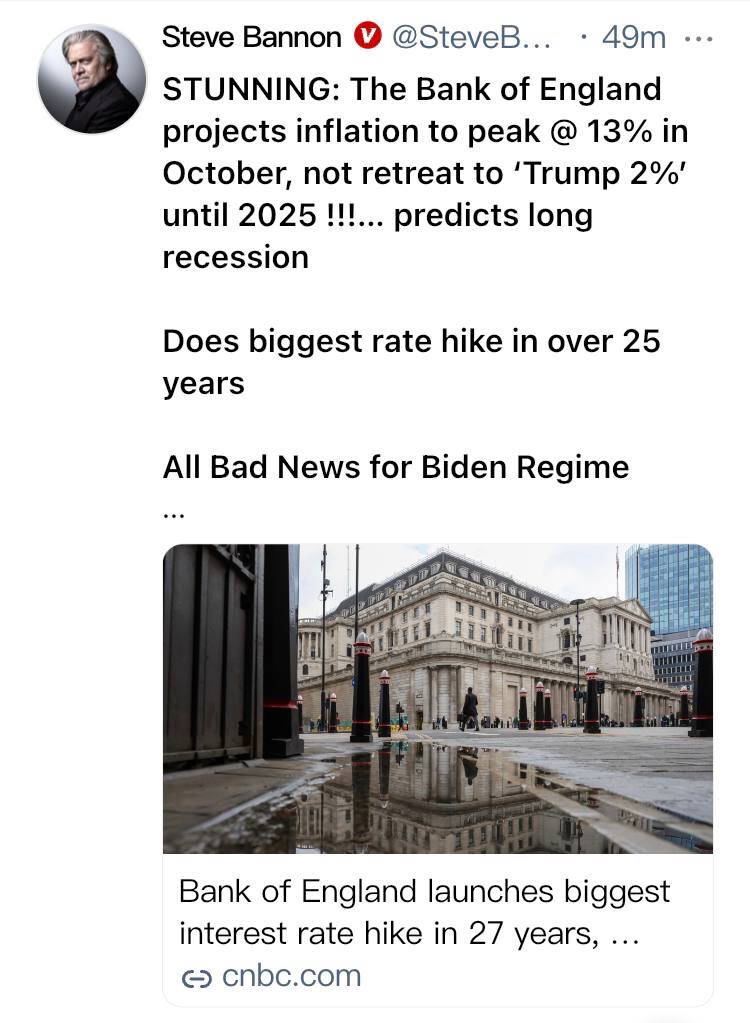
Task: Expand the truncated post text ellipsis
Action: (x=173, y=515)
